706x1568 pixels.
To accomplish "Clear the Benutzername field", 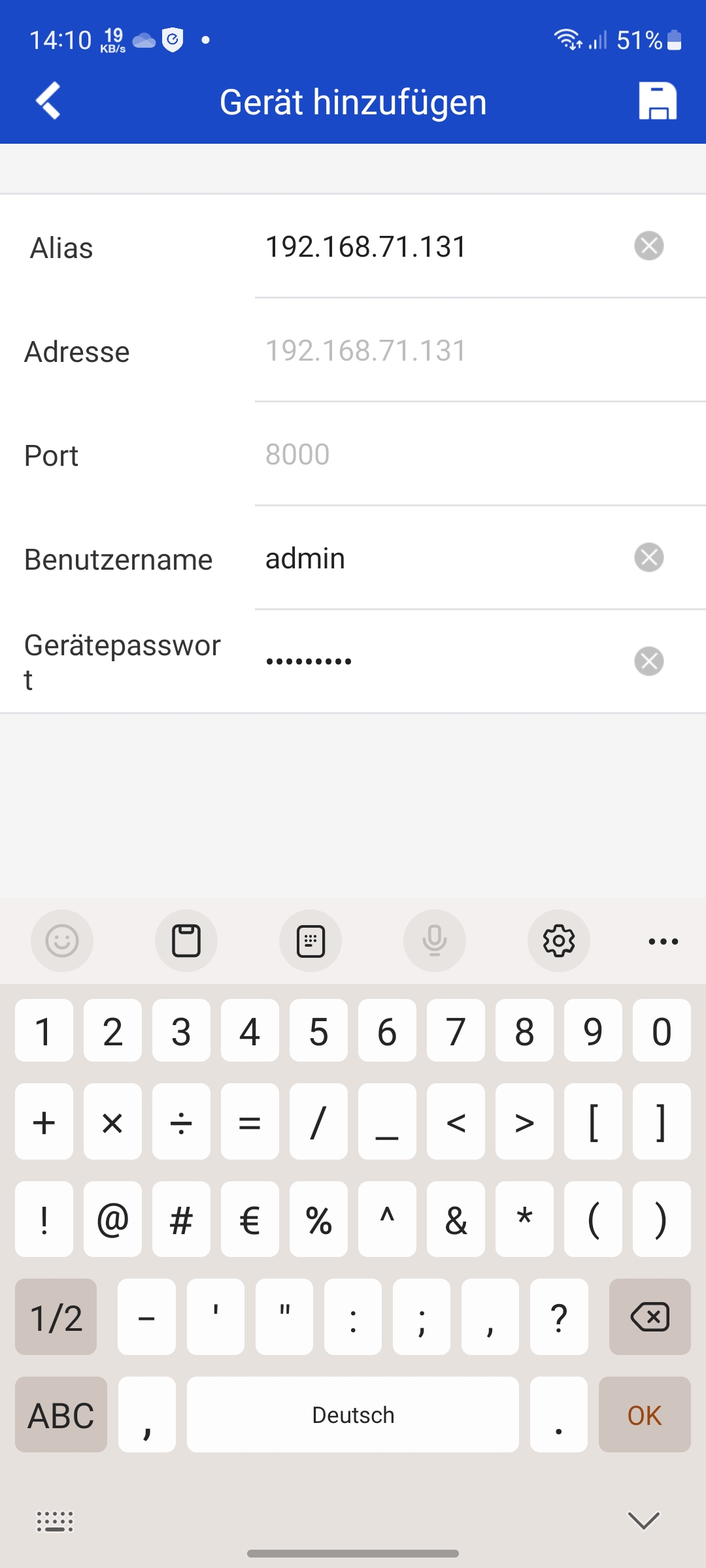I will pyautogui.click(x=649, y=557).
